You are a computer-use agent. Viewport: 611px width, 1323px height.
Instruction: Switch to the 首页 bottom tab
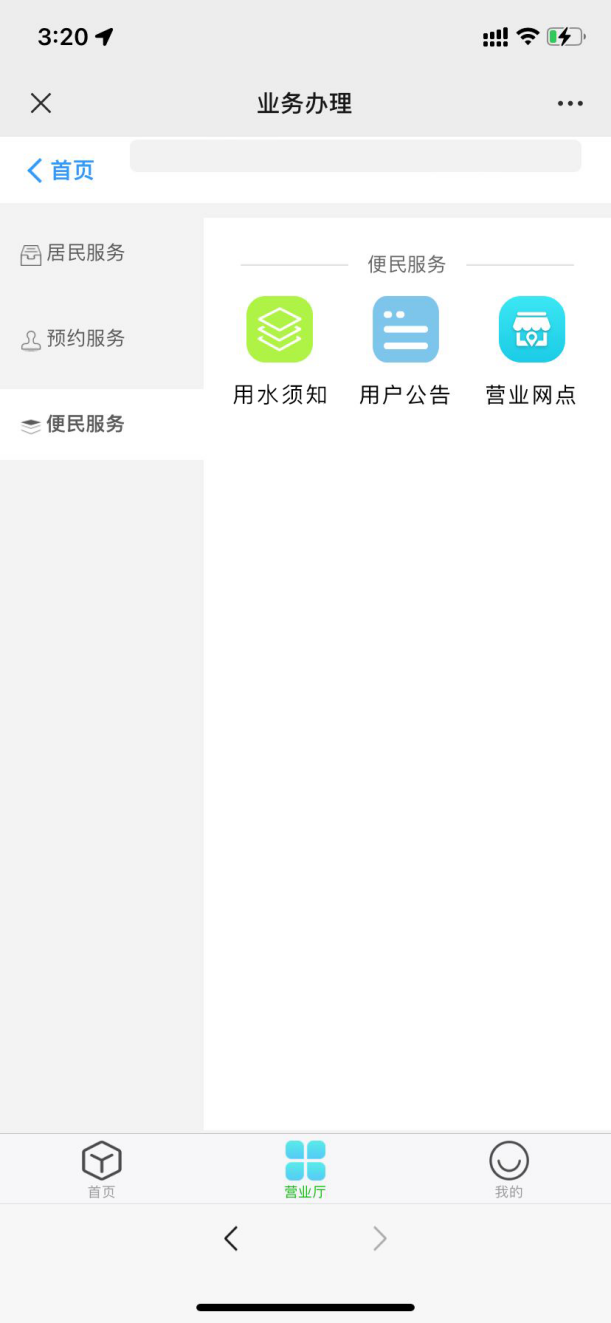click(x=101, y=1169)
